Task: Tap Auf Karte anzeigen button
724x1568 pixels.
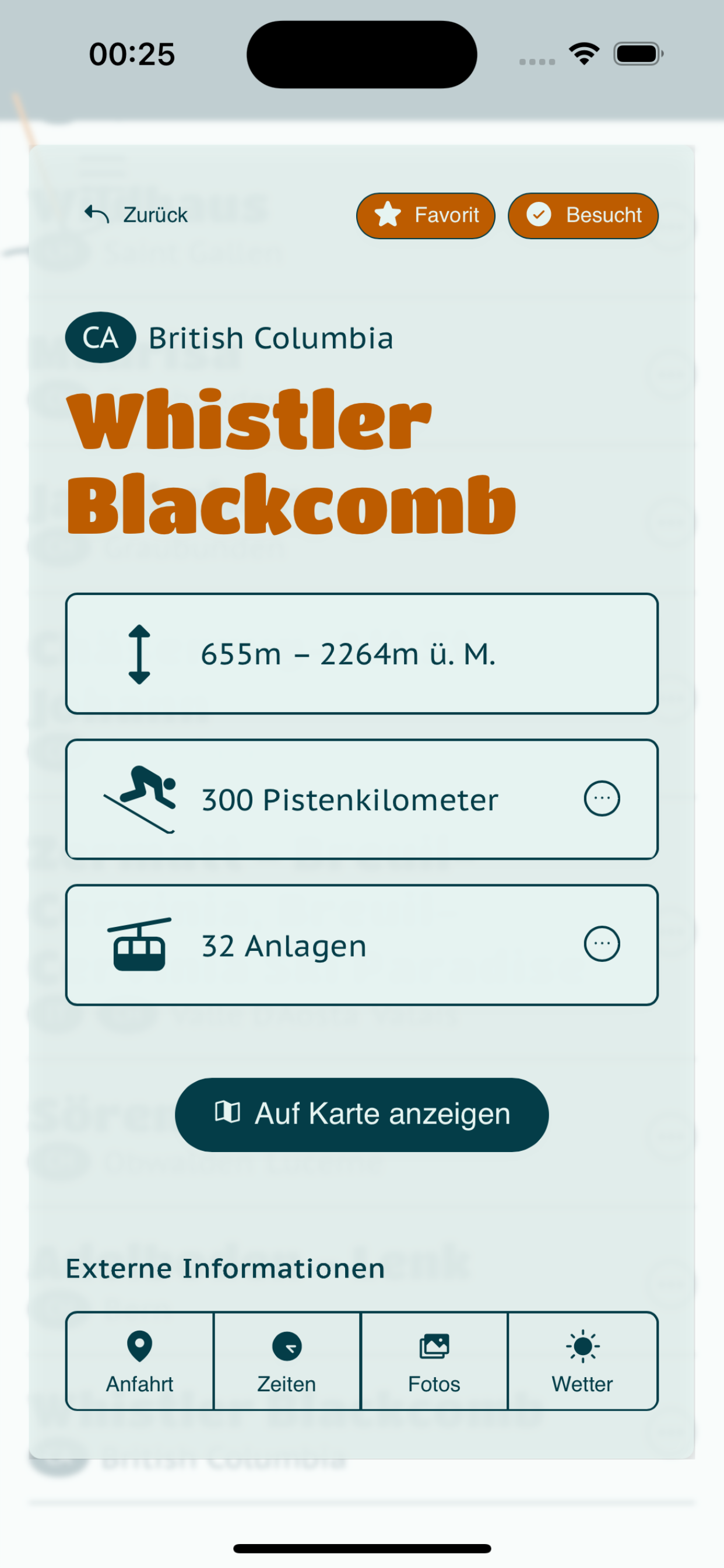Action: click(x=361, y=1115)
